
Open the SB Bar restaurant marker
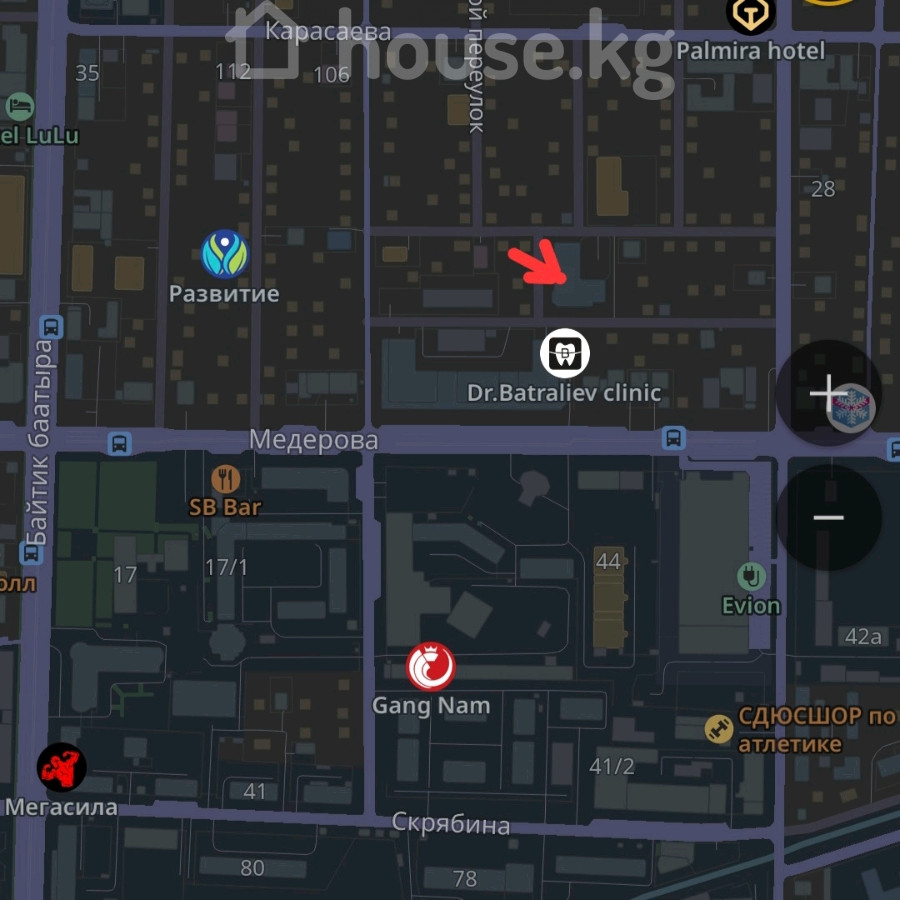point(226,479)
